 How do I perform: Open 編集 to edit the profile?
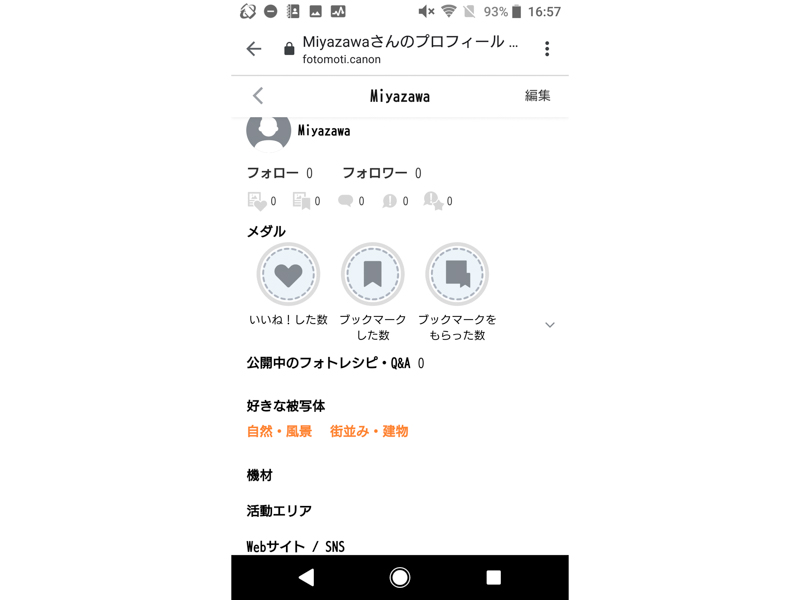click(x=537, y=96)
